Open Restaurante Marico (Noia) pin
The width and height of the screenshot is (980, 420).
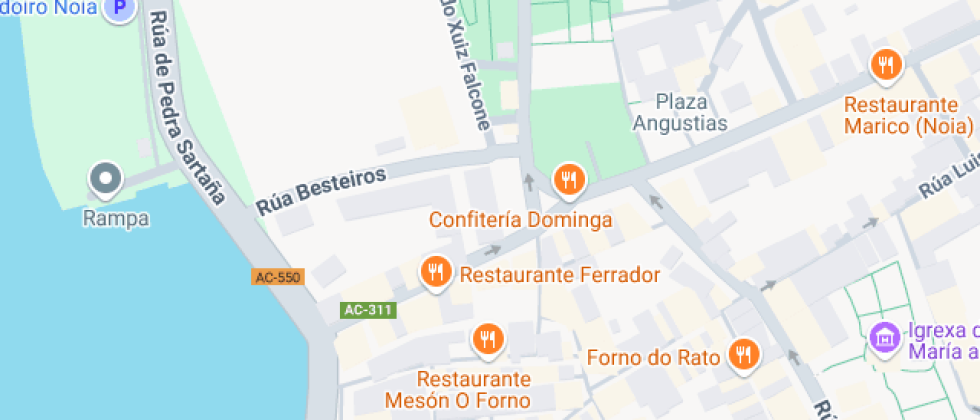[x=885, y=67]
